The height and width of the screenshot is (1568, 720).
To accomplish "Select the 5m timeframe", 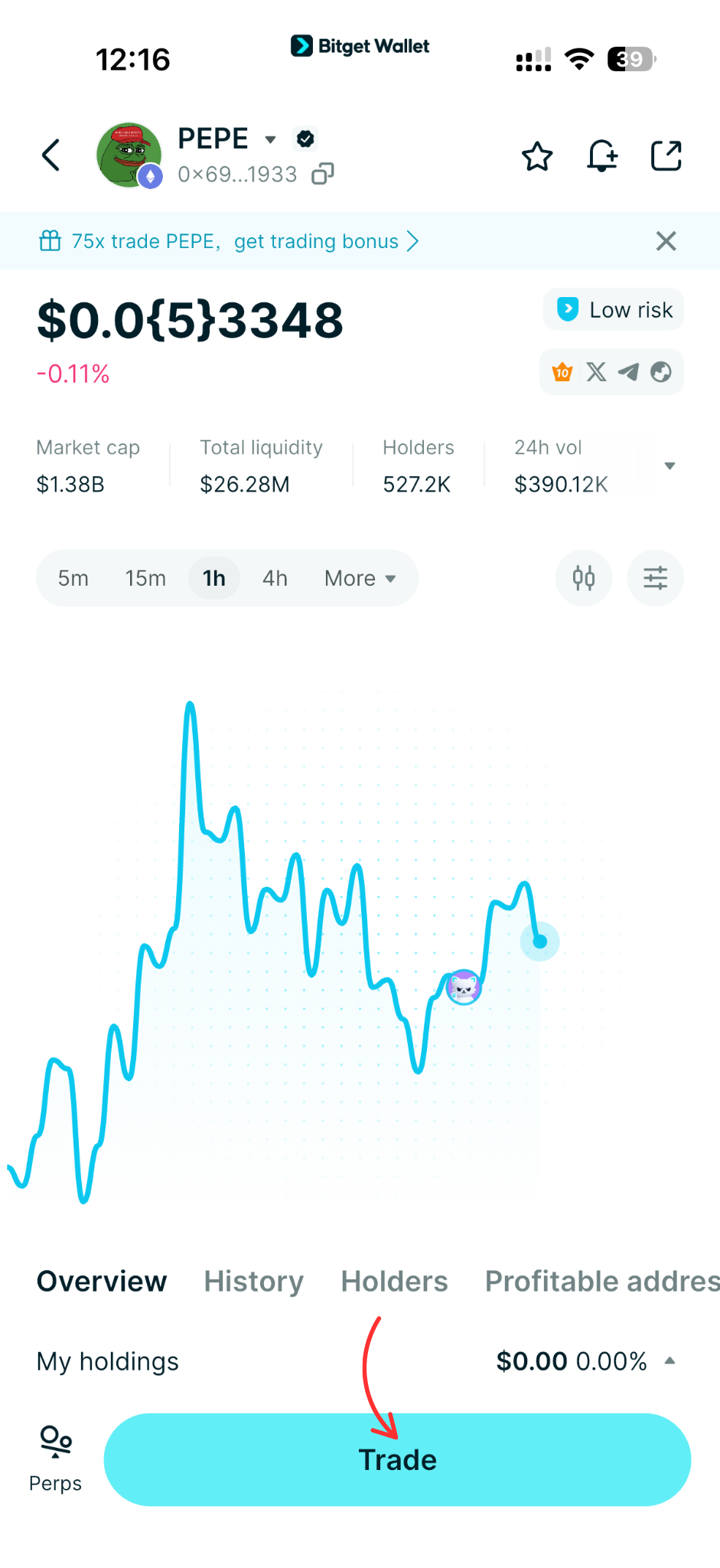I will pos(73,578).
